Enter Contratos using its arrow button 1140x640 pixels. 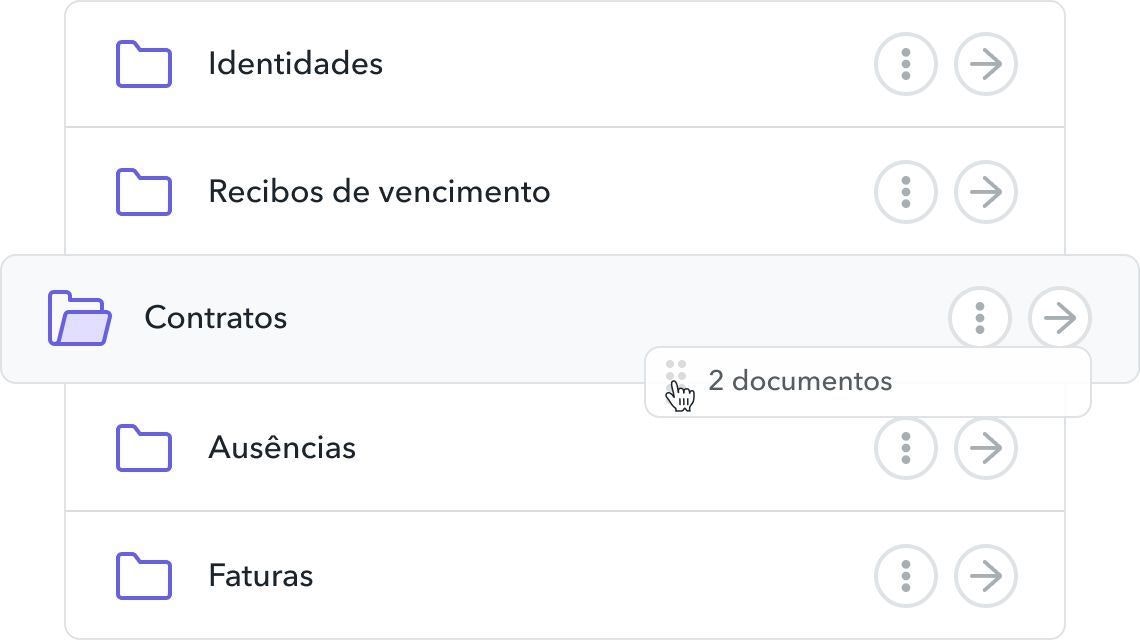(1060, 318)
